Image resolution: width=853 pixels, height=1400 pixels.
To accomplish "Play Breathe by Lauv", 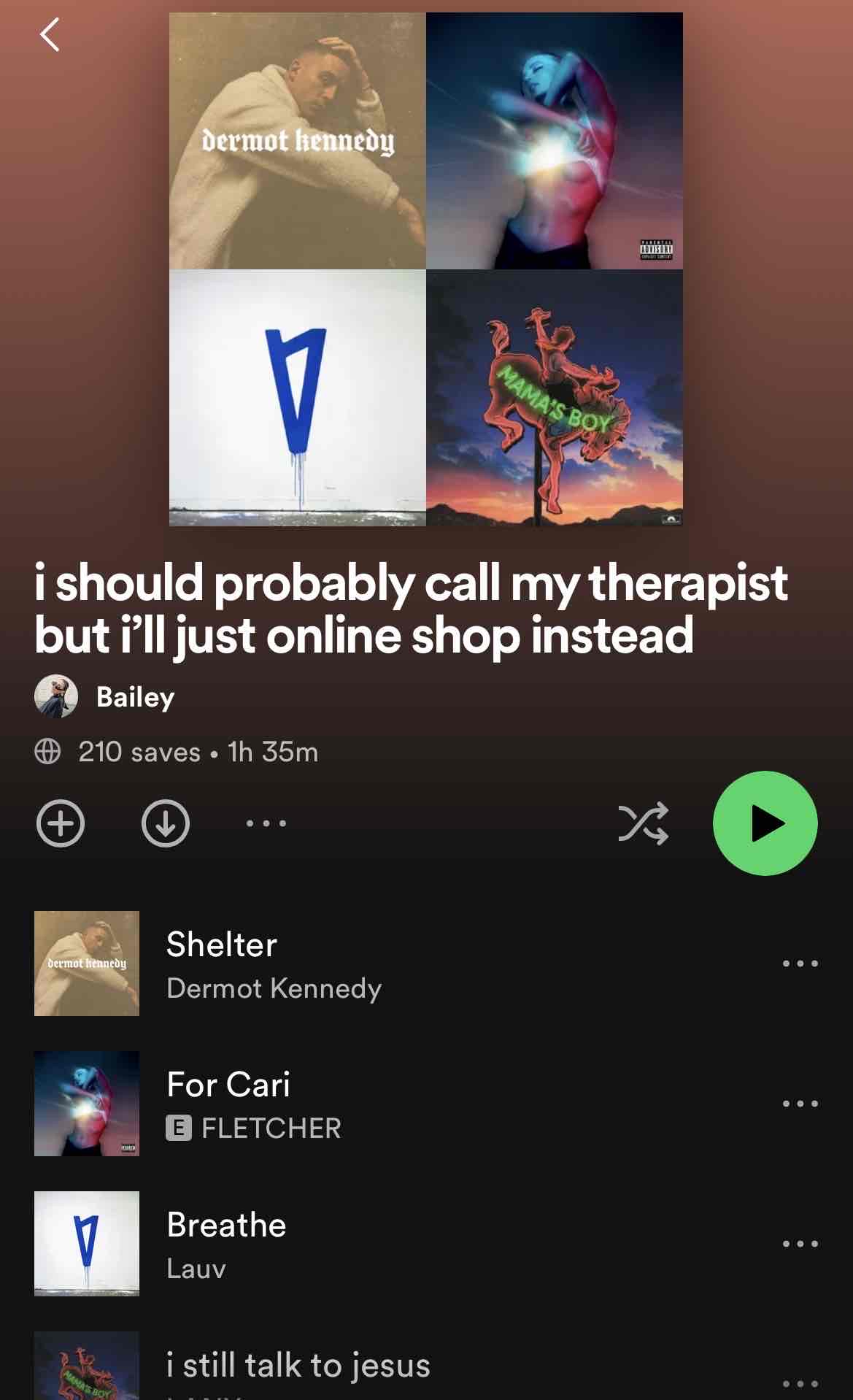I will pos(226,1243).
